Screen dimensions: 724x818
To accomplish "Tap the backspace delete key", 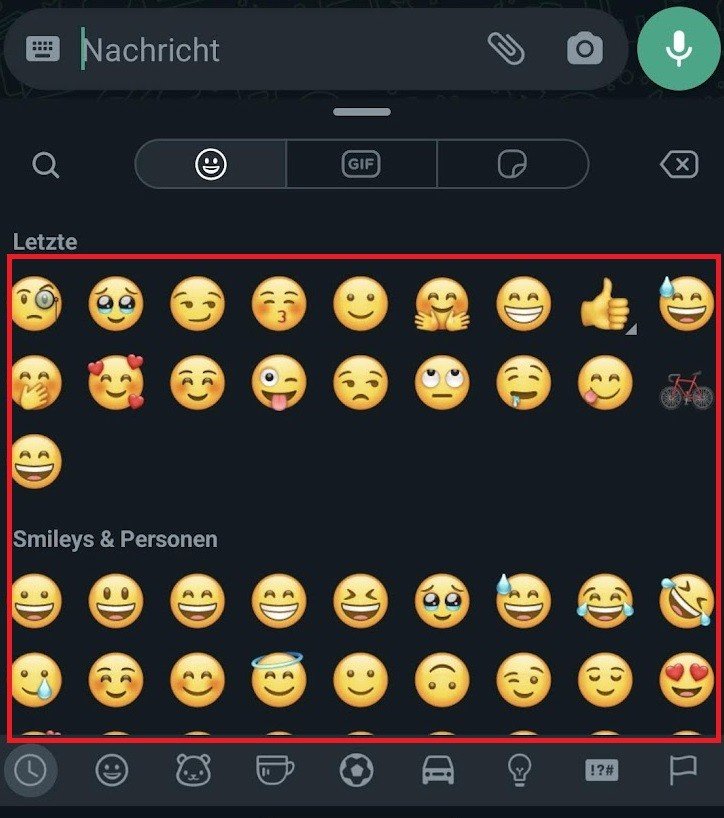I will pos(680,164).
